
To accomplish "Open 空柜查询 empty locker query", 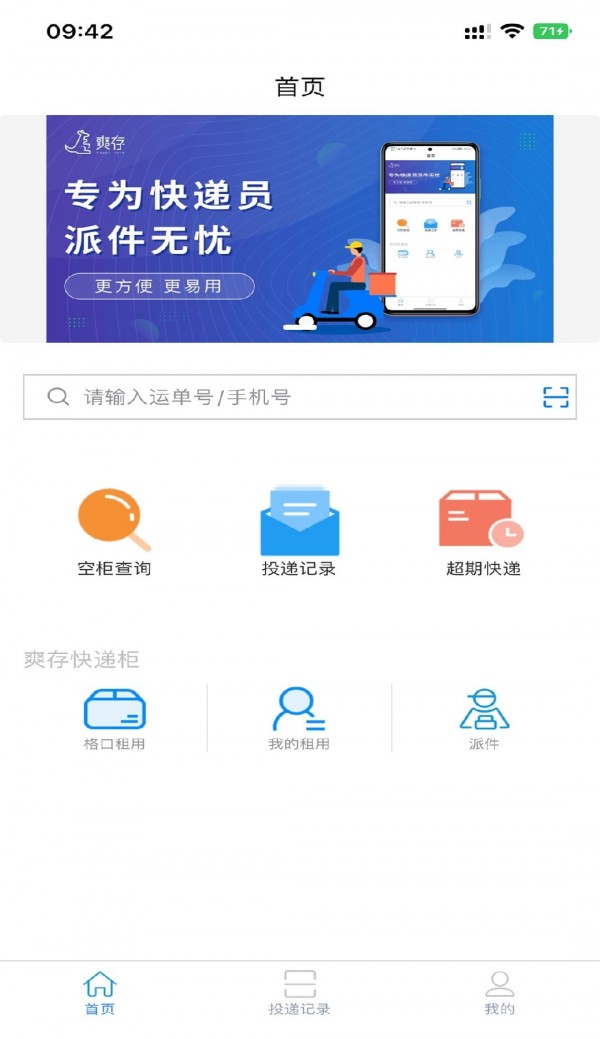I will tap(114, 533).
